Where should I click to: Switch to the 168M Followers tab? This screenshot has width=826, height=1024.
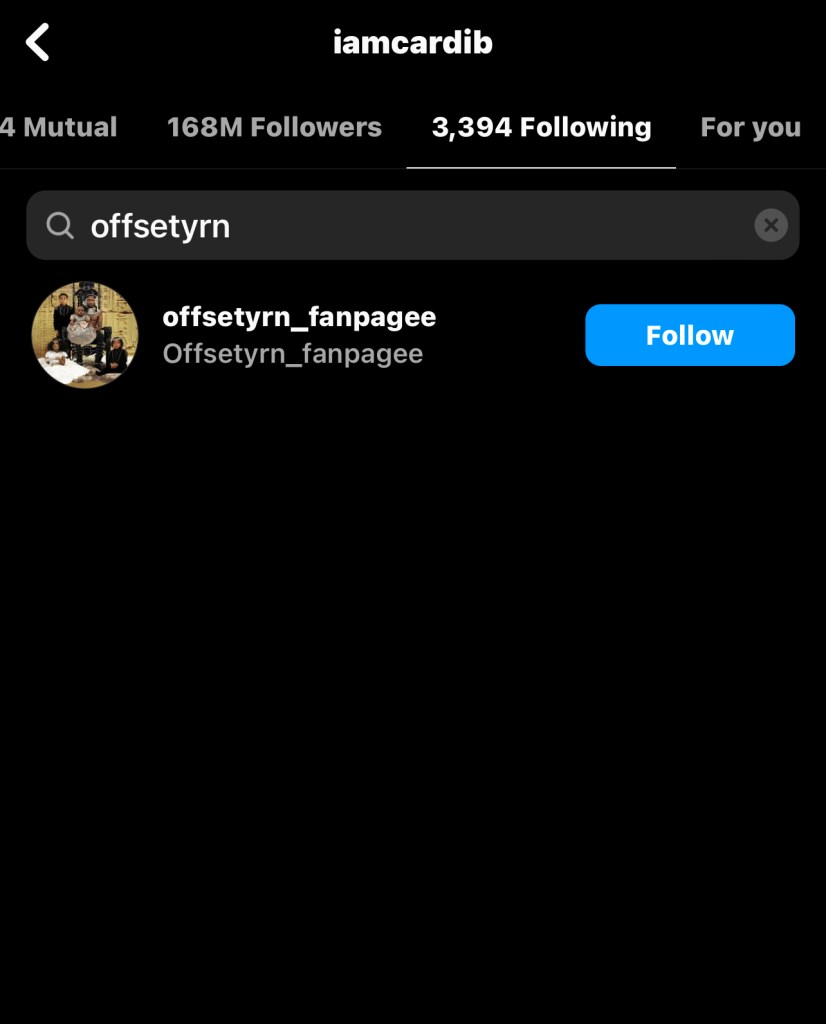274,128
